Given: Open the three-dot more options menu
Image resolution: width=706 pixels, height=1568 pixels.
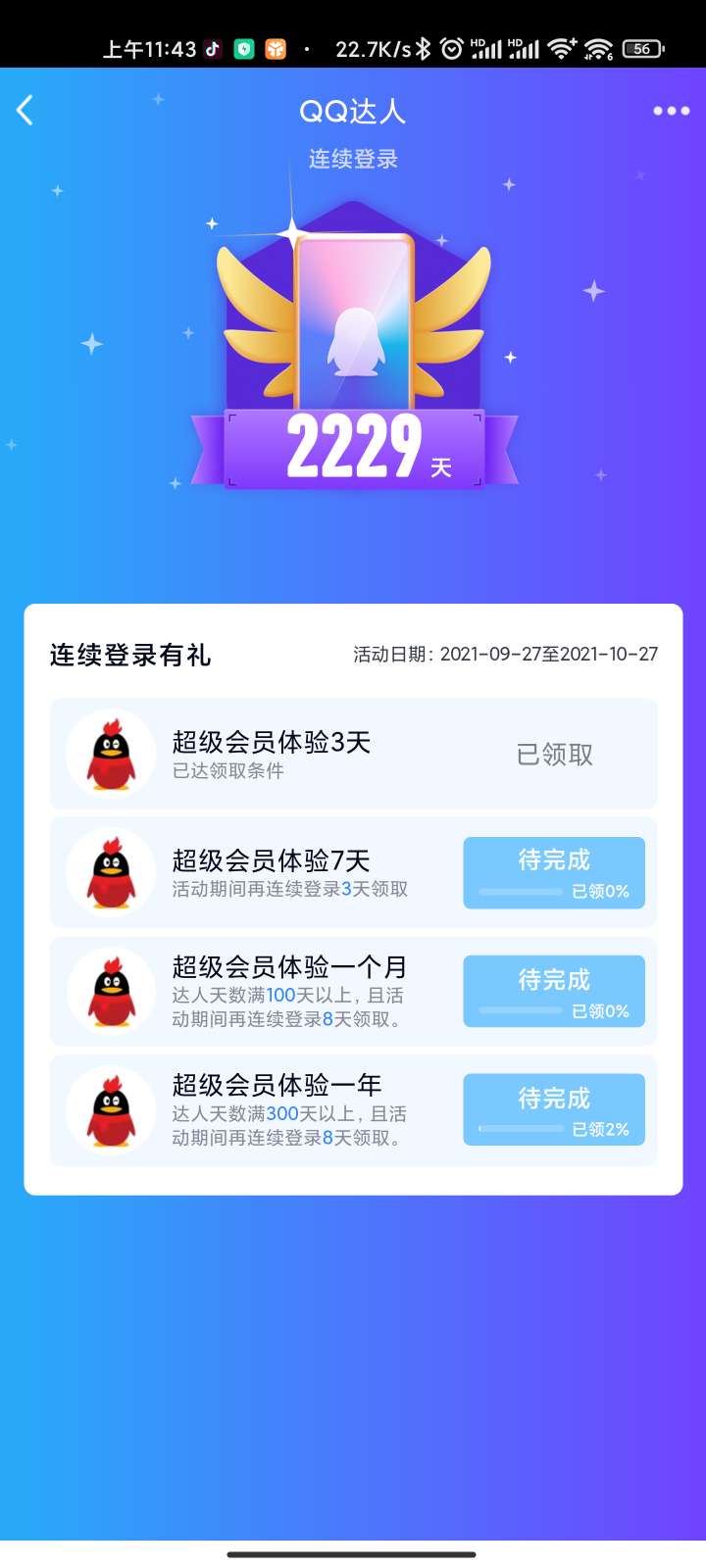Looking at the screenshot, I should coord(670,110).
